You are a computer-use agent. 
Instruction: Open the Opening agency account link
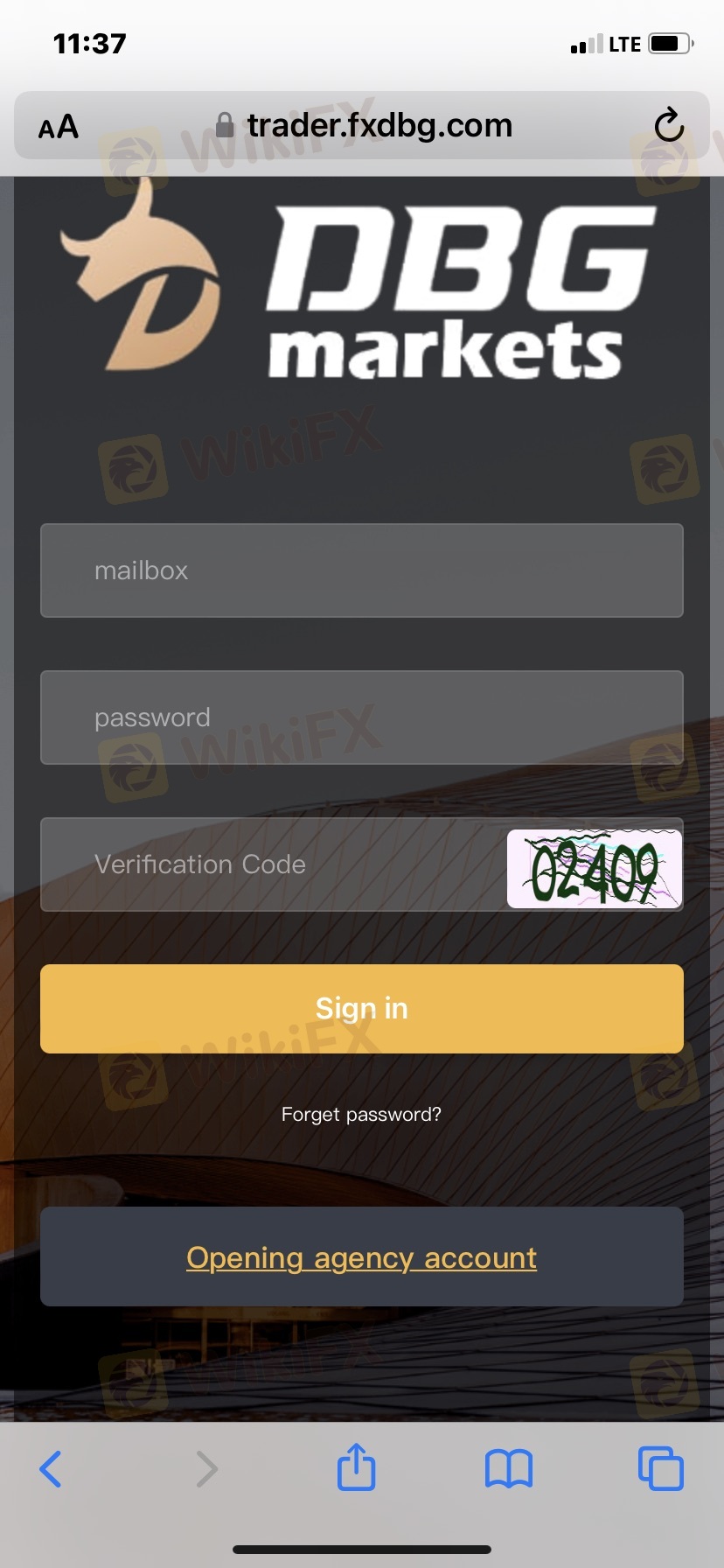(x=361, y=1258)
